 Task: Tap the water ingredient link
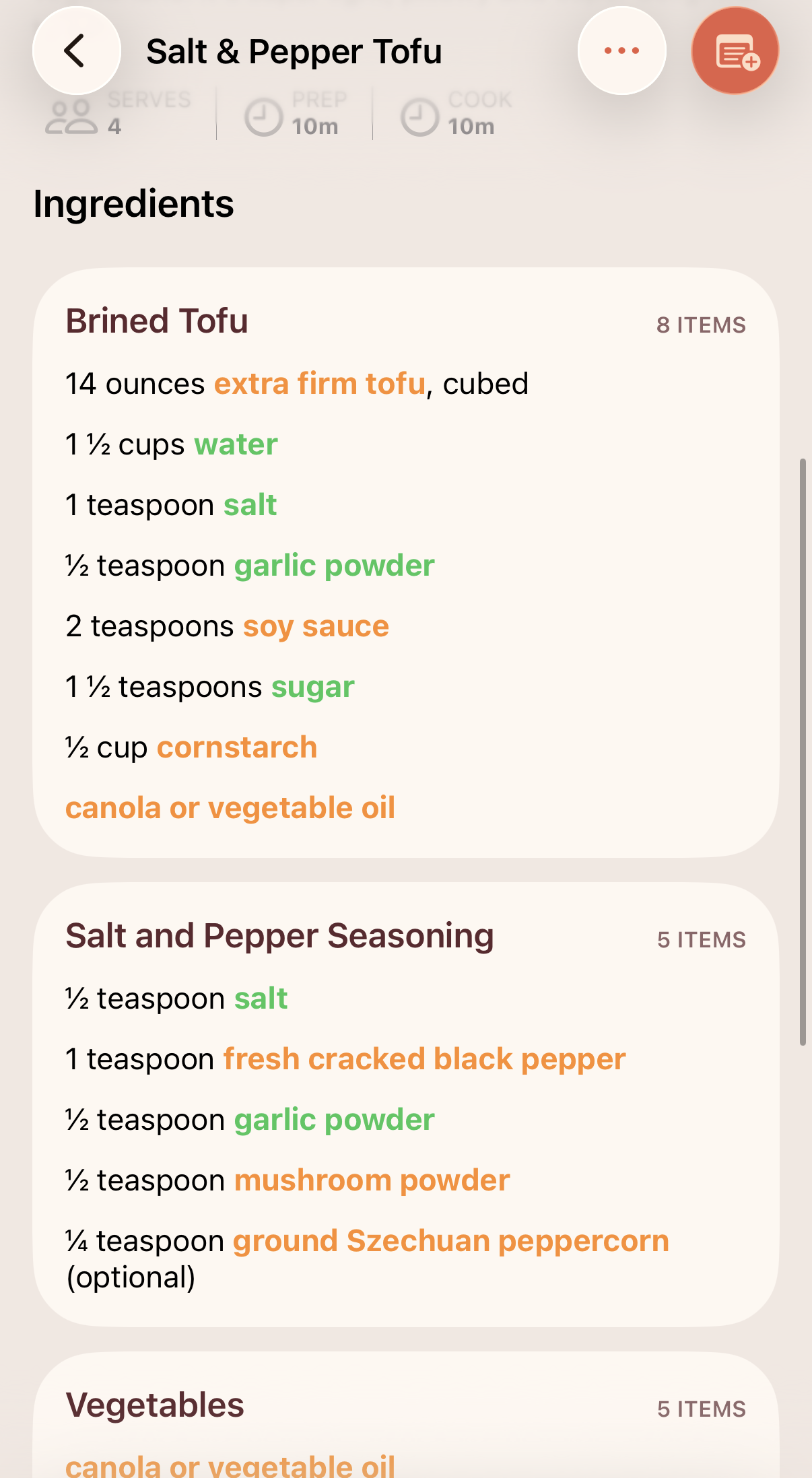234,444
